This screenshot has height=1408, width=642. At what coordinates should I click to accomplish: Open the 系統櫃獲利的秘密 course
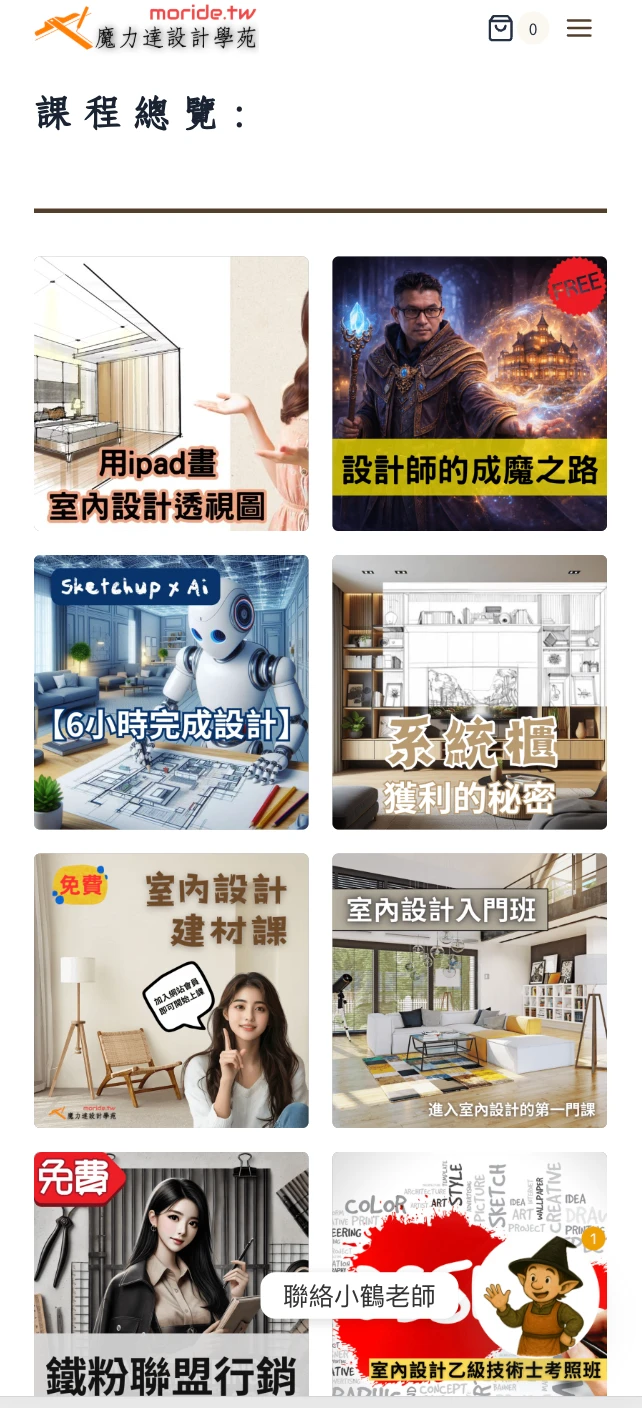pyautogui.click(x=469, y=692)
